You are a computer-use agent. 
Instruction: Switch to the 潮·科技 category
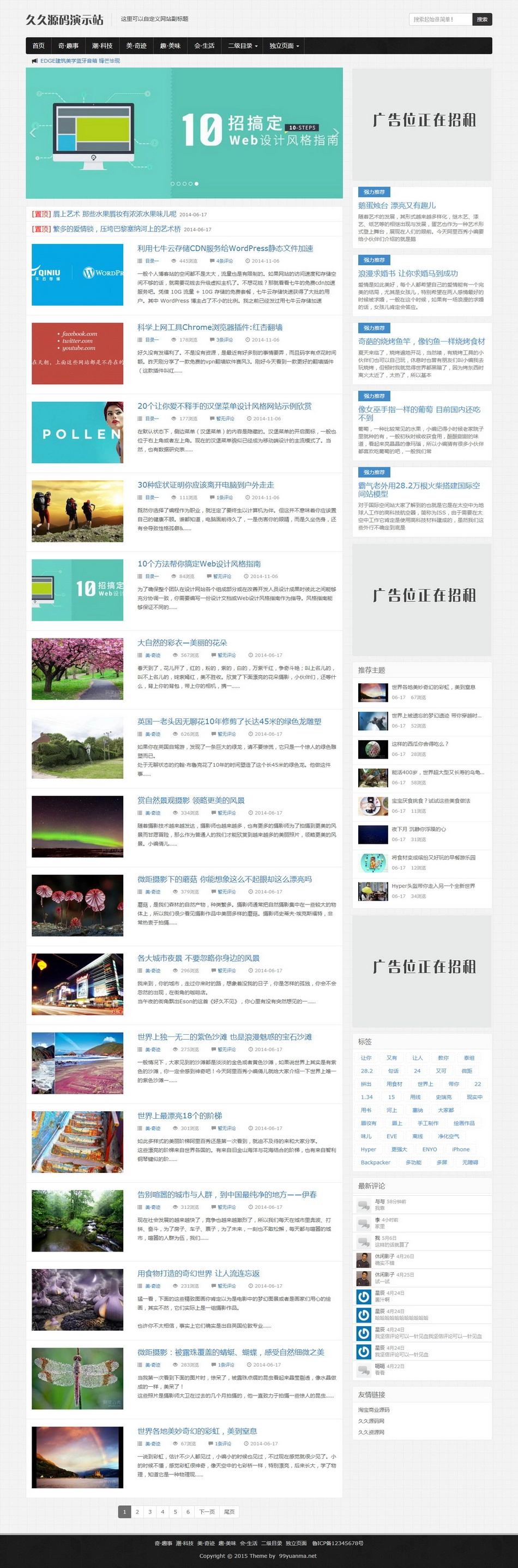click(102, 46)
